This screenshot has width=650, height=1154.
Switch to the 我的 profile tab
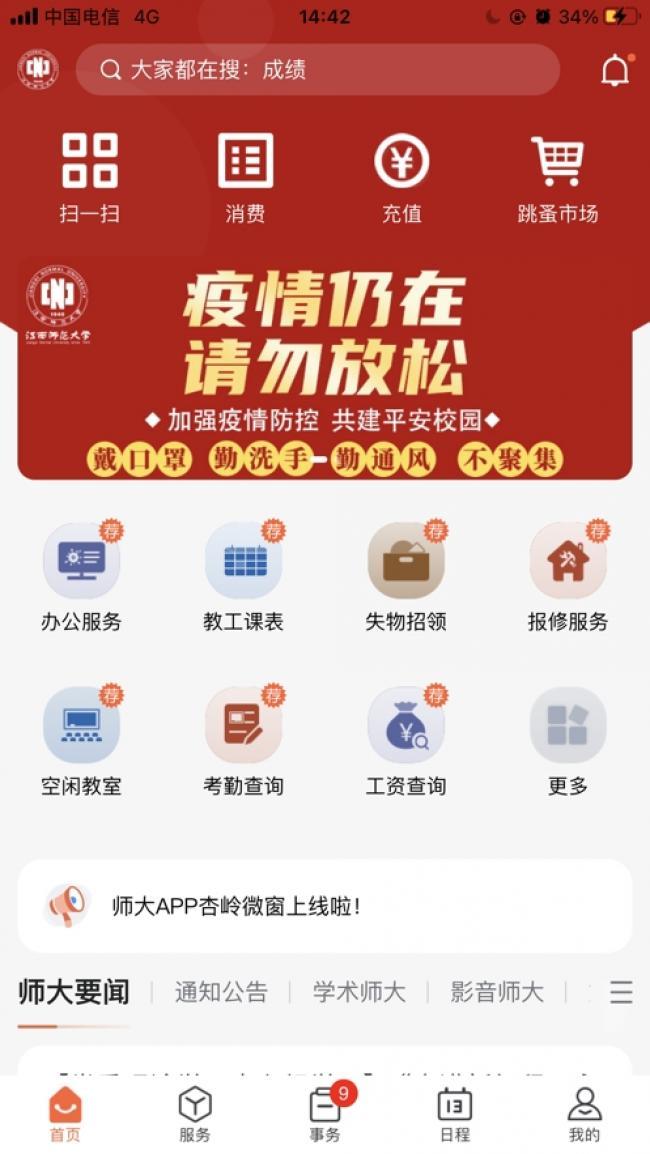[584, 1115]
